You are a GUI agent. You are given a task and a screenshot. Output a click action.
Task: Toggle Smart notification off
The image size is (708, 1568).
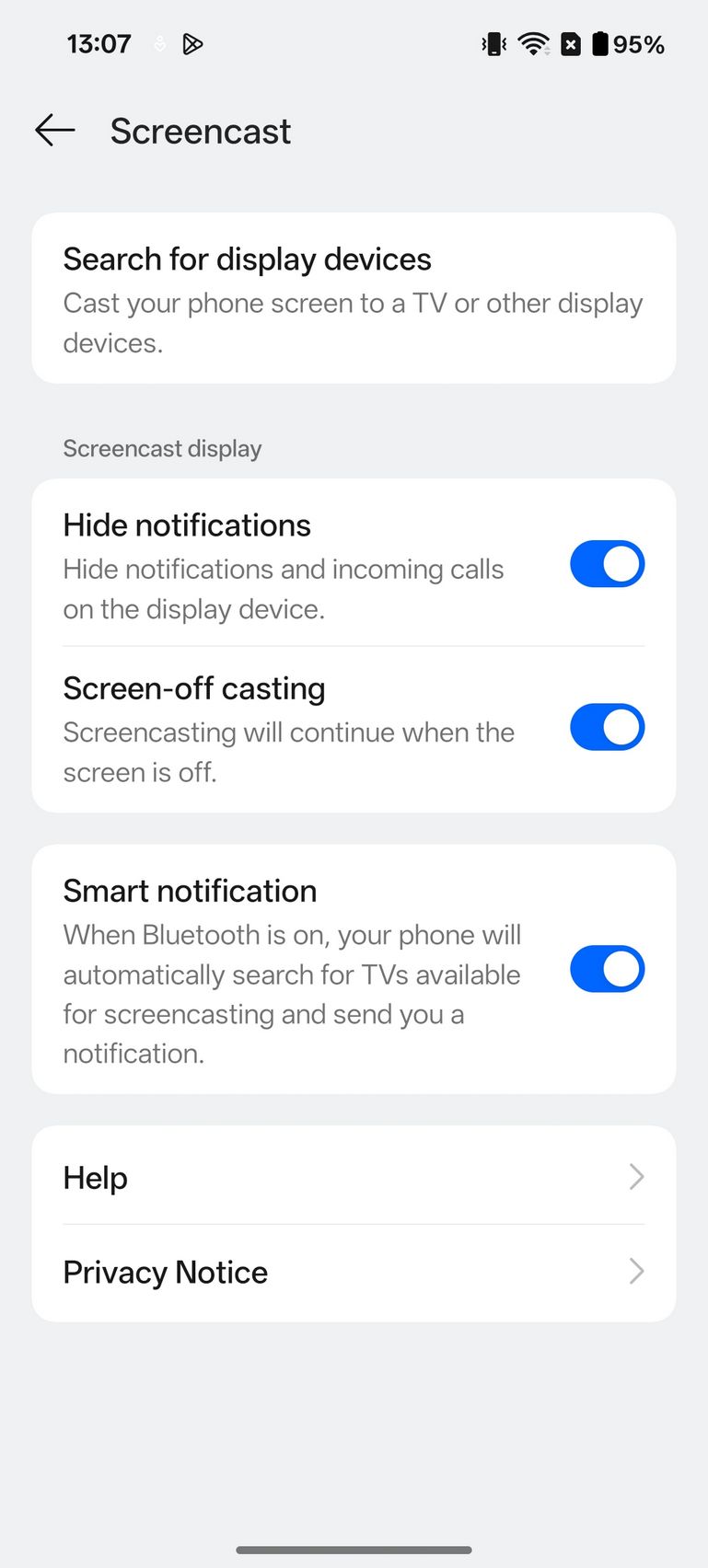point(607,969)
